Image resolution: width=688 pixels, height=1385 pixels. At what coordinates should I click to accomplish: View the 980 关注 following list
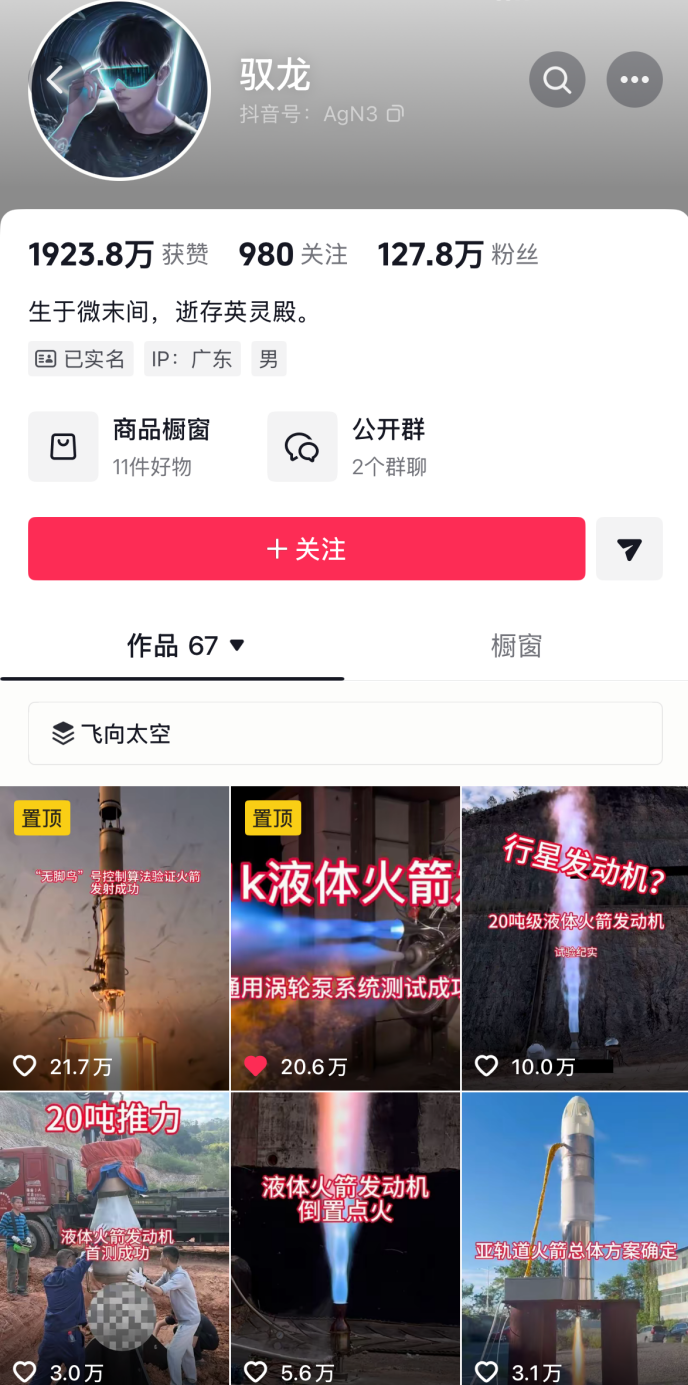293,255
